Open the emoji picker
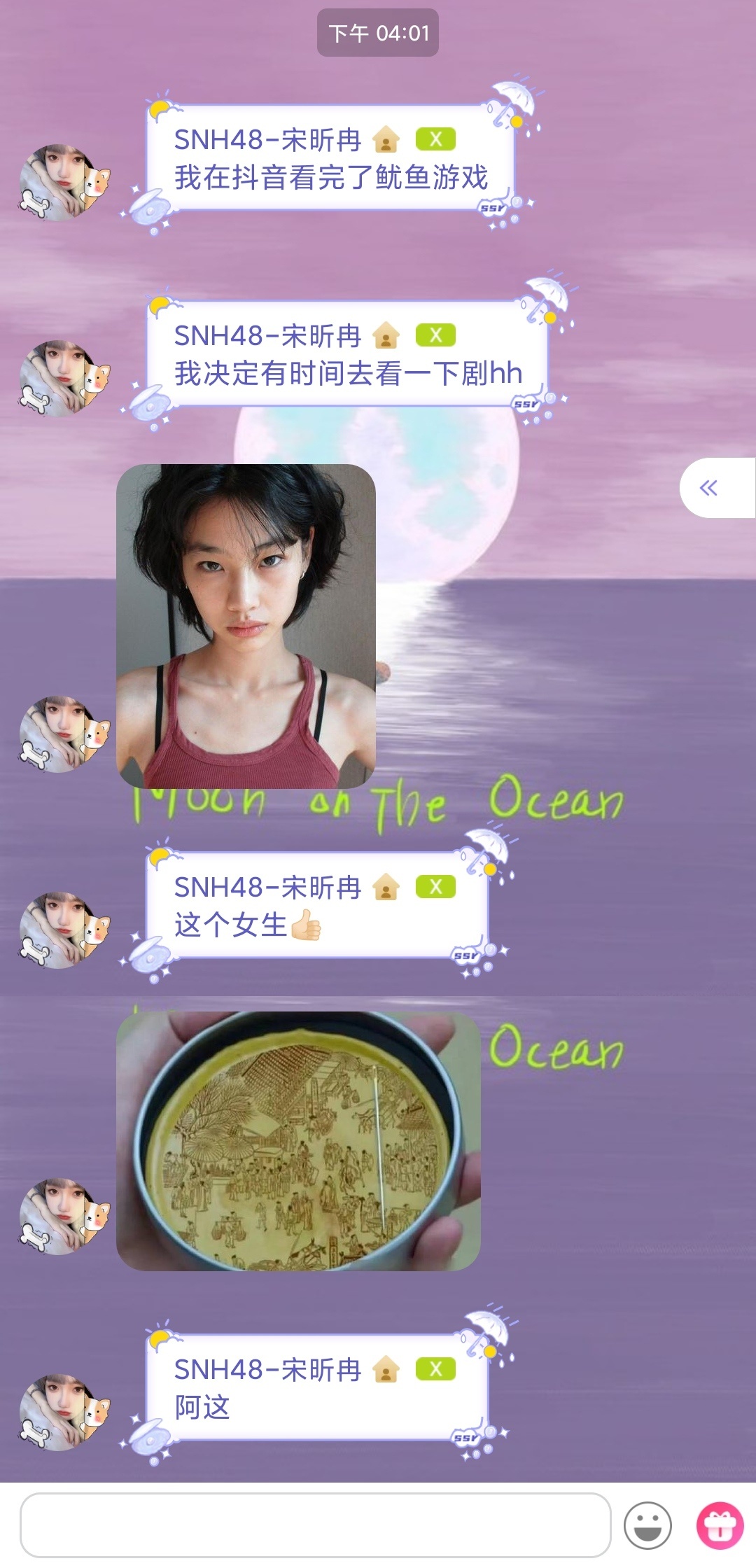 tap(647, 1525)
